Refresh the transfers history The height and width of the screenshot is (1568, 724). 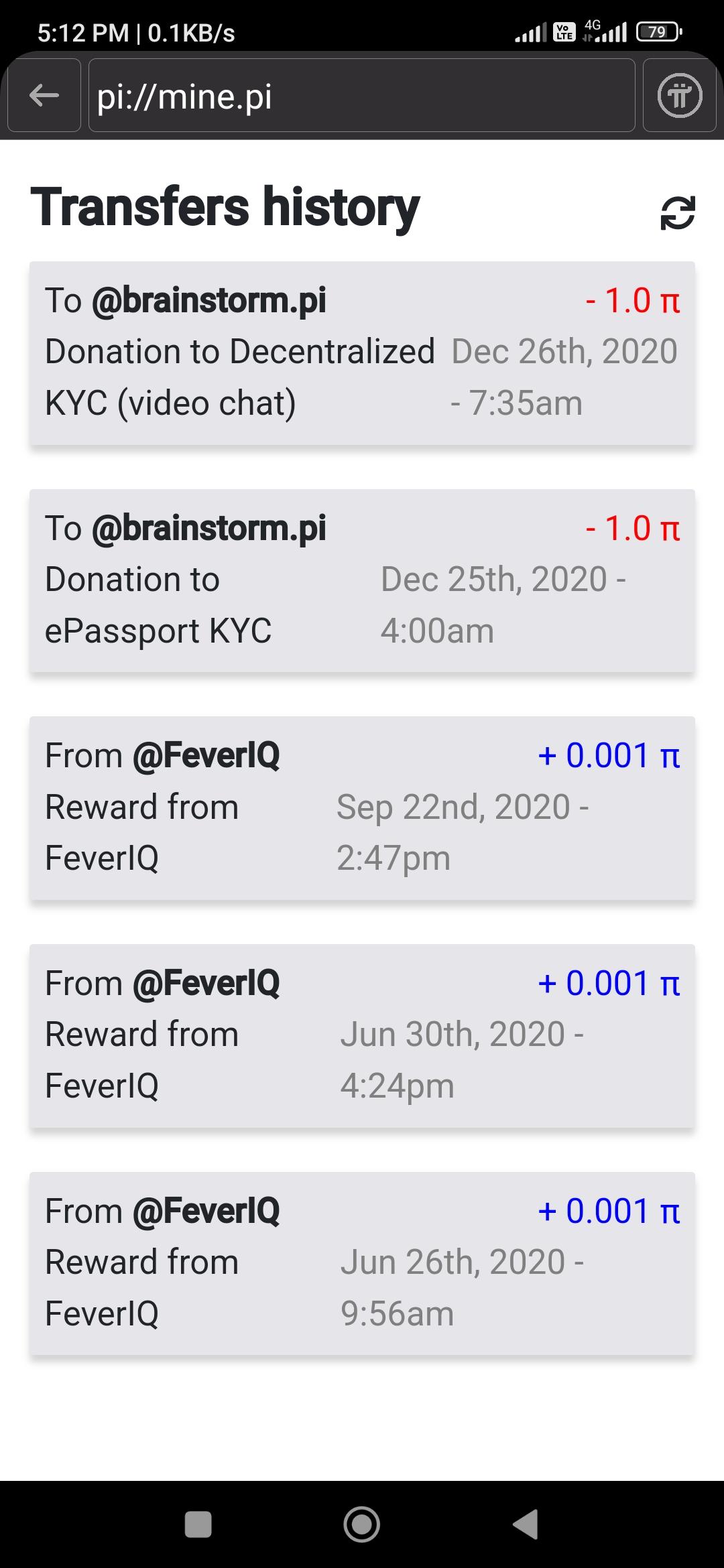pyautogui.click(x=678, y=213)
